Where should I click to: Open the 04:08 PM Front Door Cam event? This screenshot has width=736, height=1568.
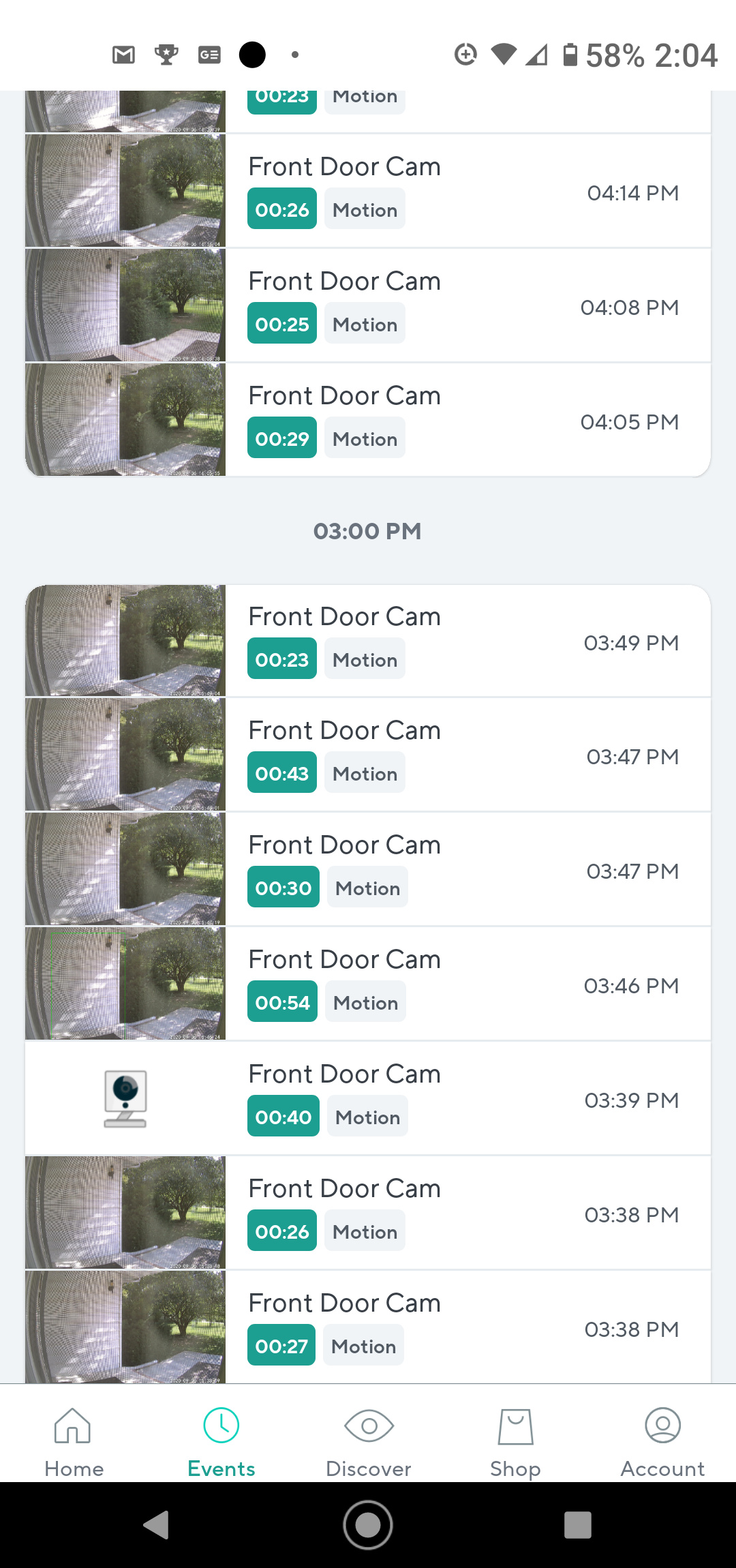click(x=368, y=305)
